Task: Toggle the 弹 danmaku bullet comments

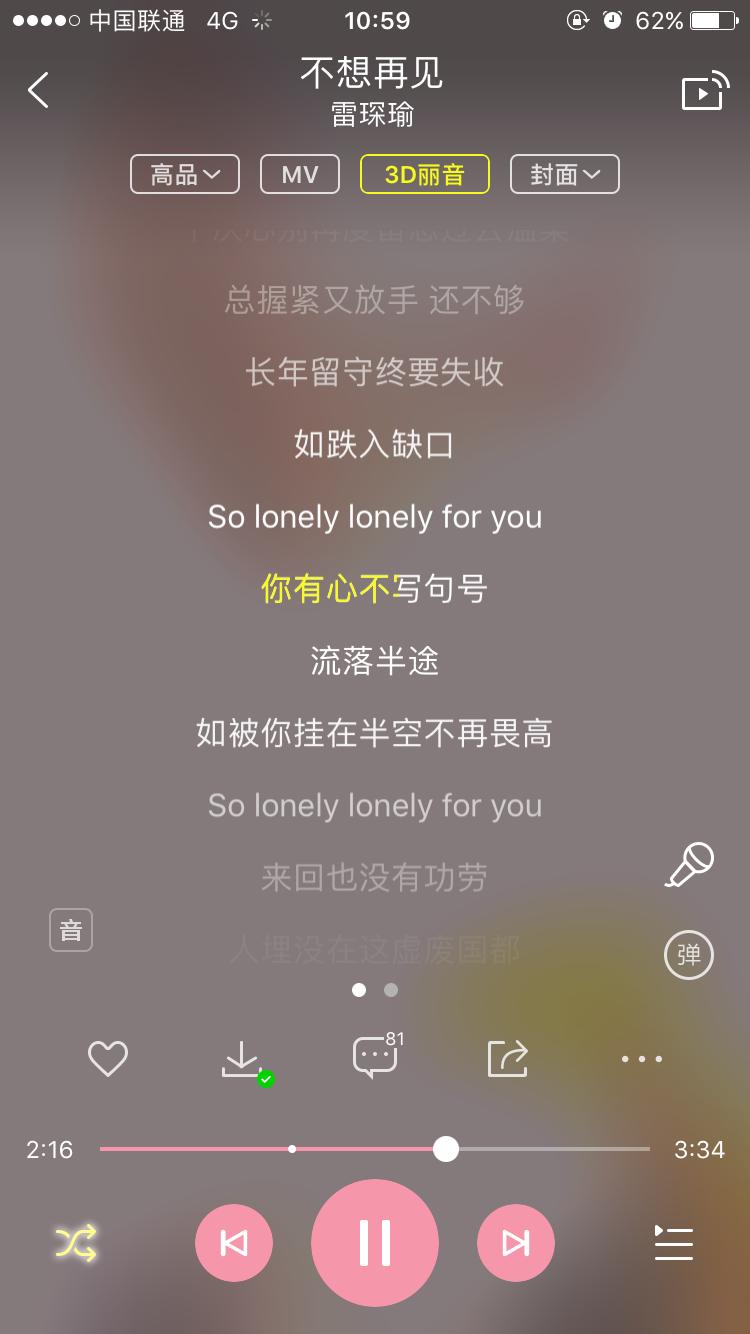Action: [688, 955]
